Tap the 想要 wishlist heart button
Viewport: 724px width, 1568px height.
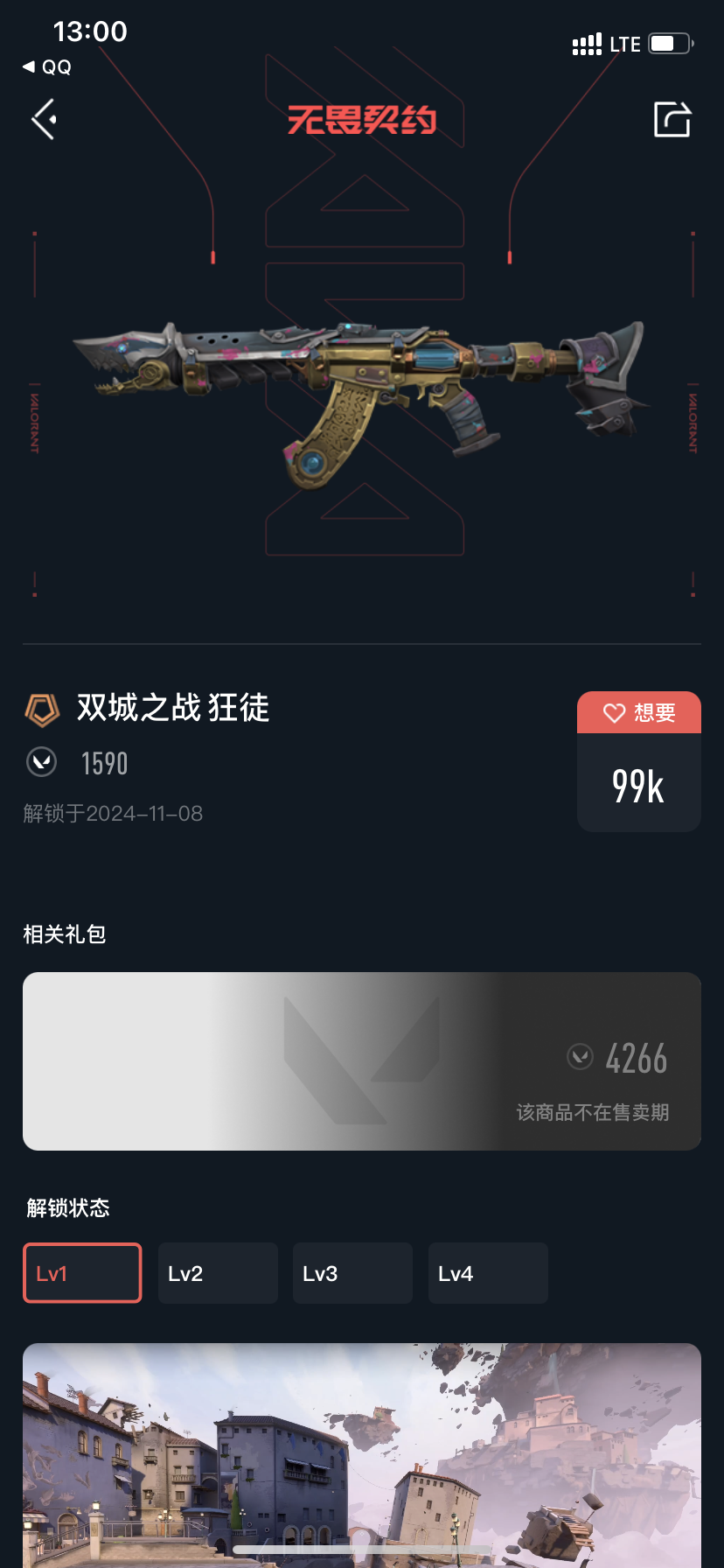(x=639, y=712)
